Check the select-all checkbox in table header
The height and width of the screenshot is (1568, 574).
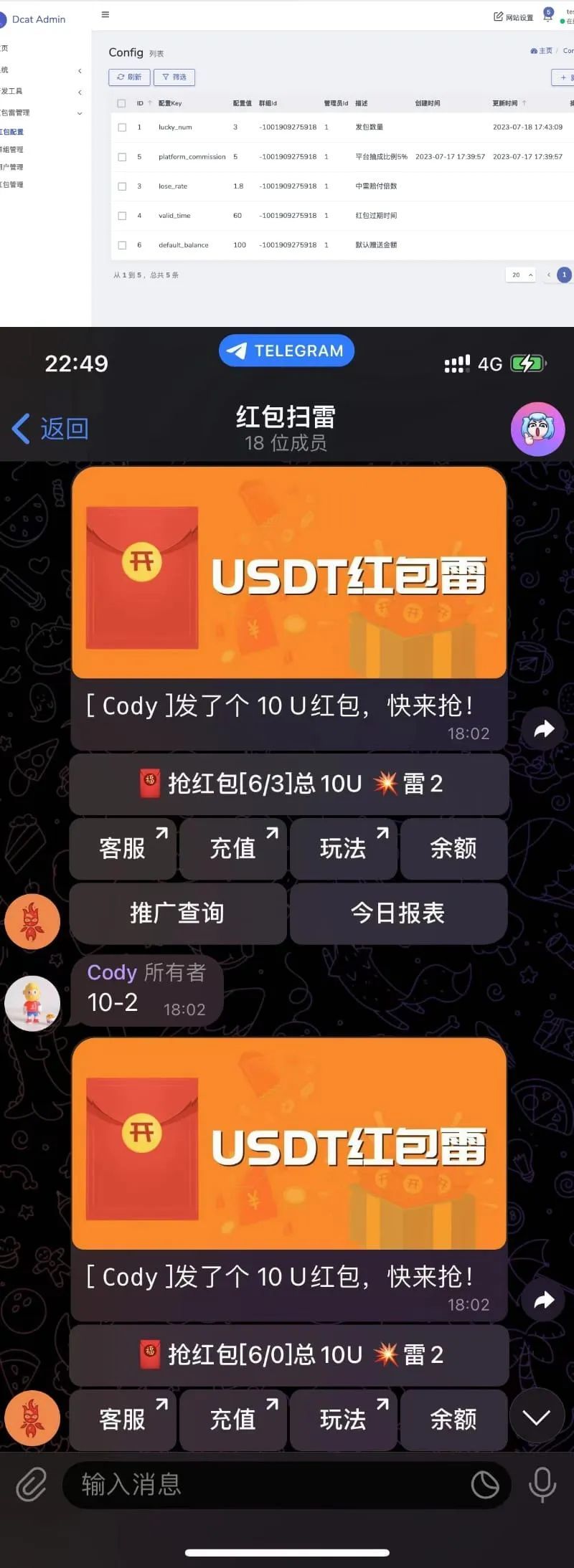(121, 103)
